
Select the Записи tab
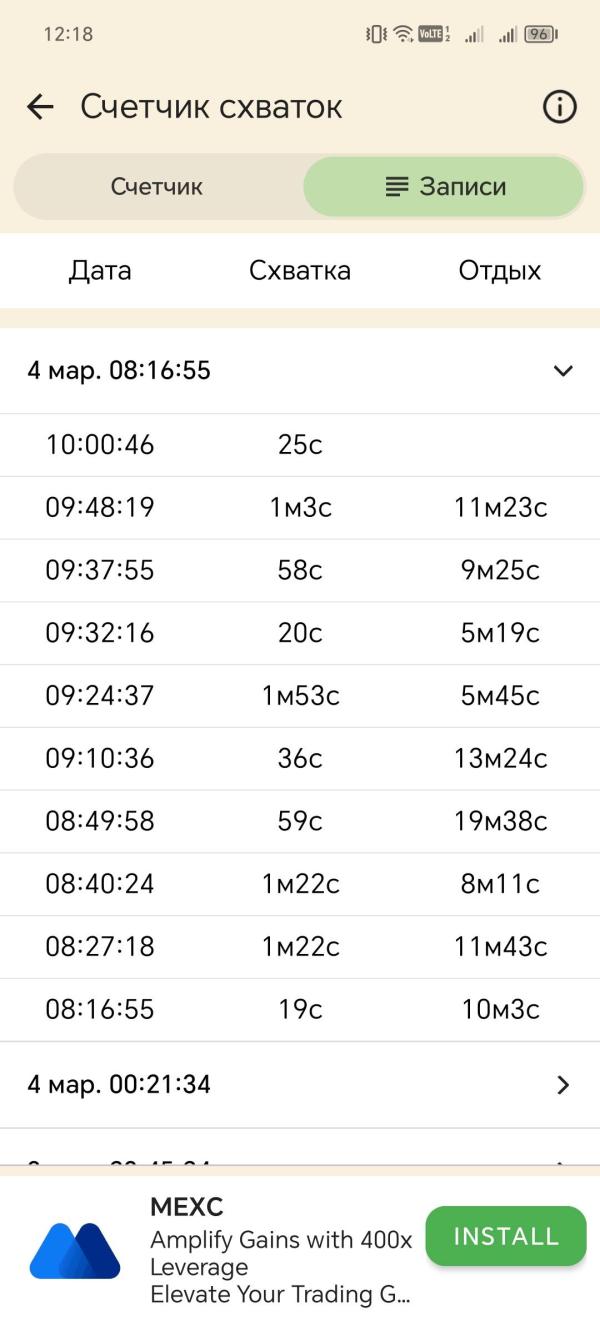(444, 186)
